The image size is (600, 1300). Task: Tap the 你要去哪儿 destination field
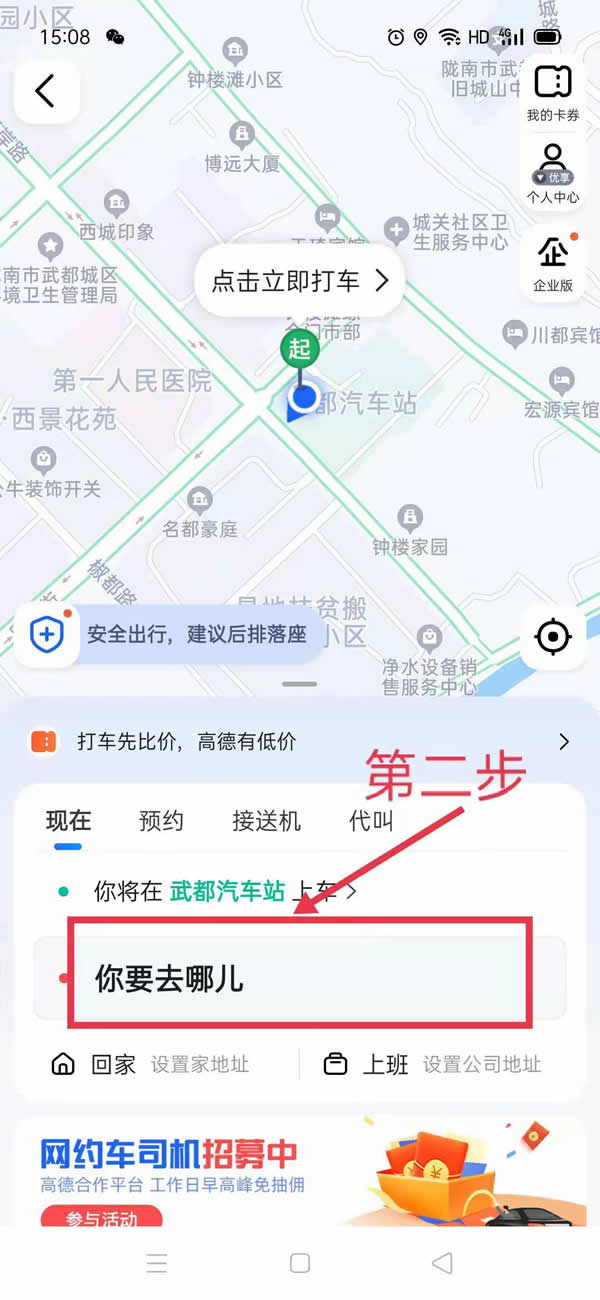tap(300, 978)
